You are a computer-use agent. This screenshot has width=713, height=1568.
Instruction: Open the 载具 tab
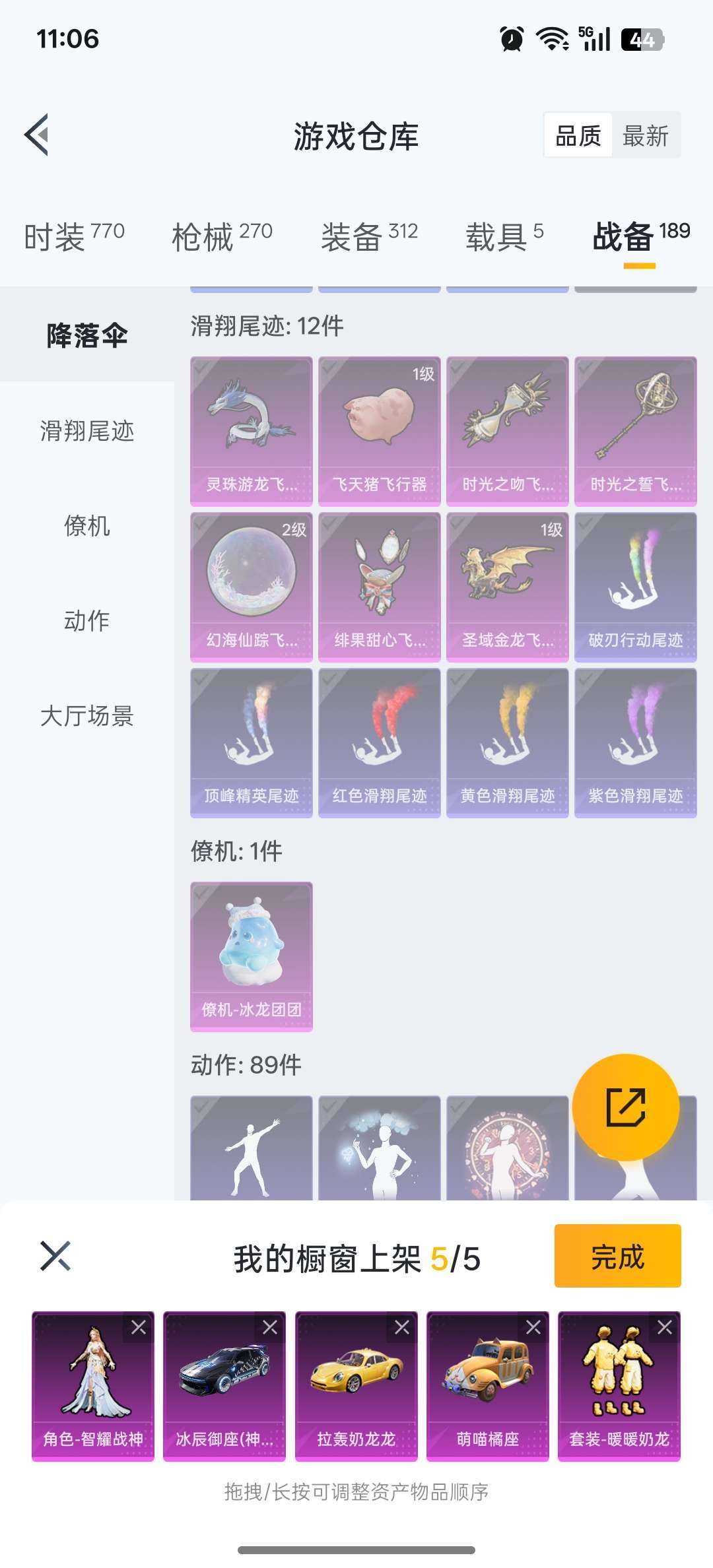pyautogui.click(x=505, y=236)
